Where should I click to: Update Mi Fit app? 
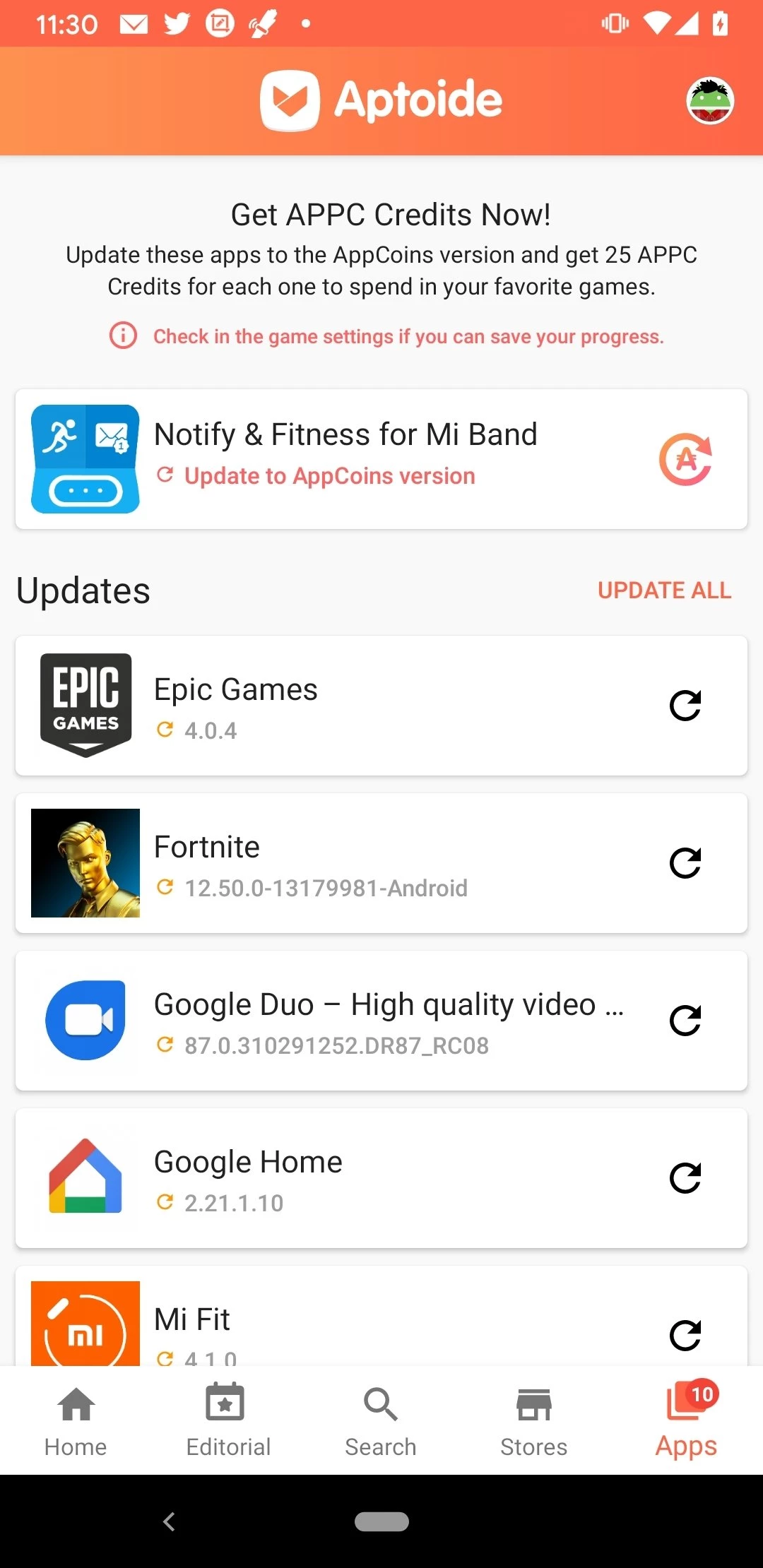pos(685,1335)
